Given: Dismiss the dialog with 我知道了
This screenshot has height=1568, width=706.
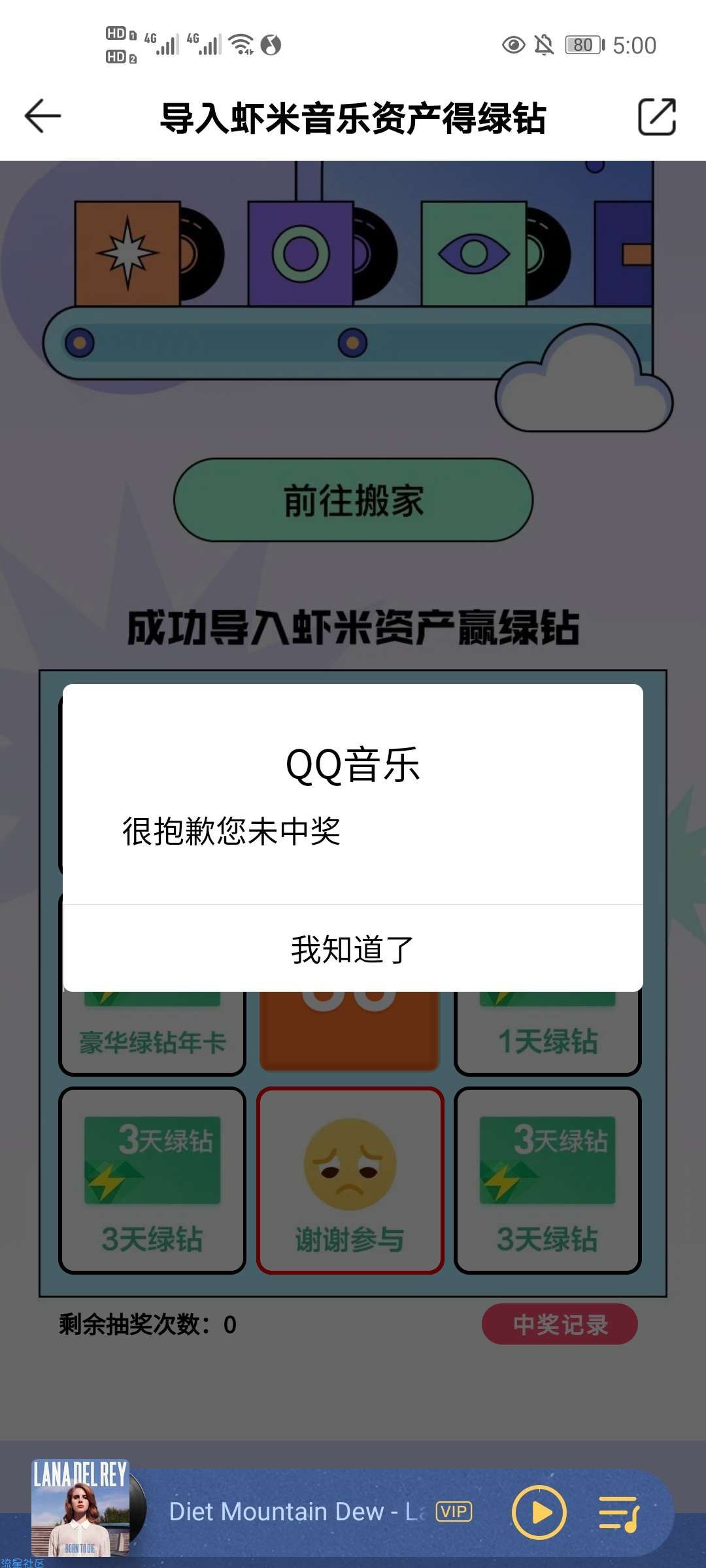Looking at the screenshot, I should (353, 949).
